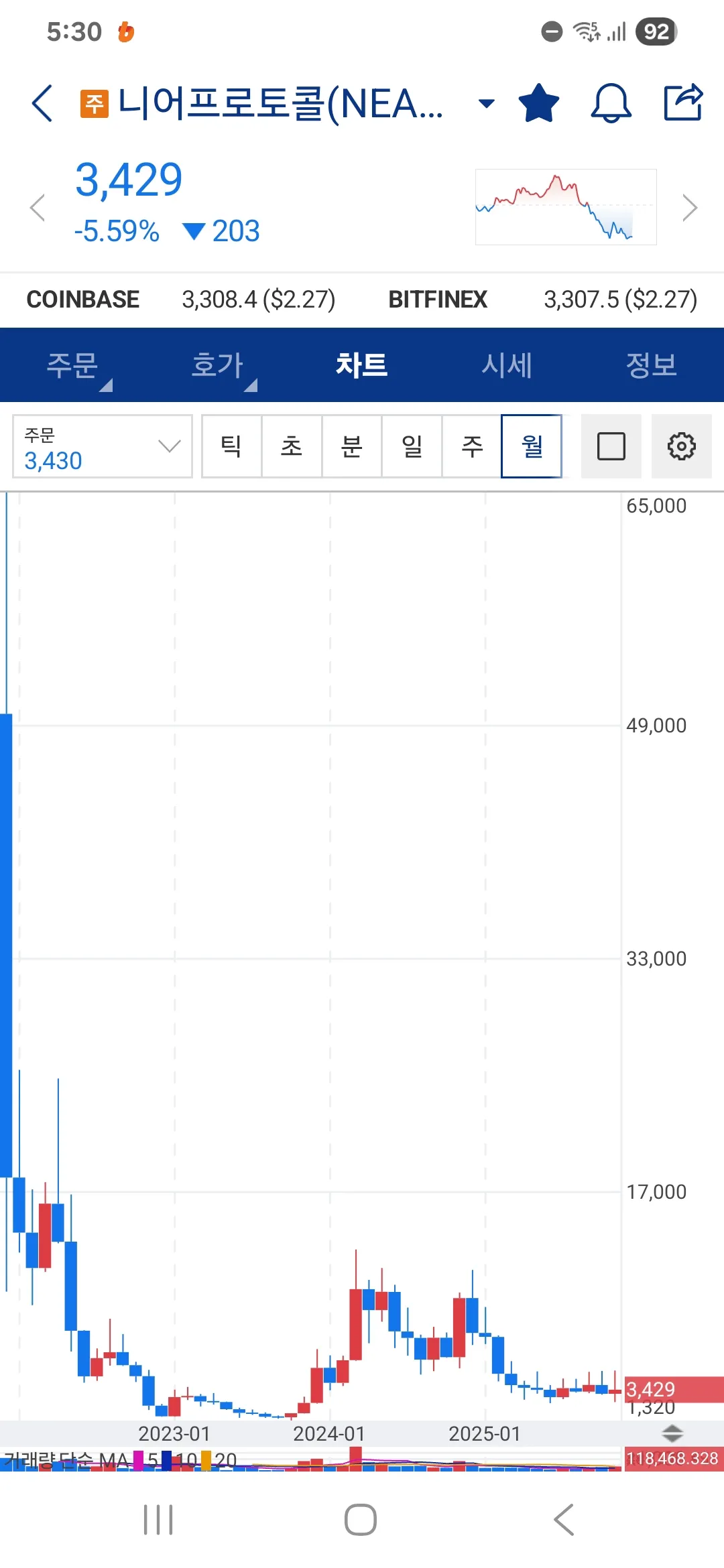Switch to the 정보 tab

pos(652,365)
